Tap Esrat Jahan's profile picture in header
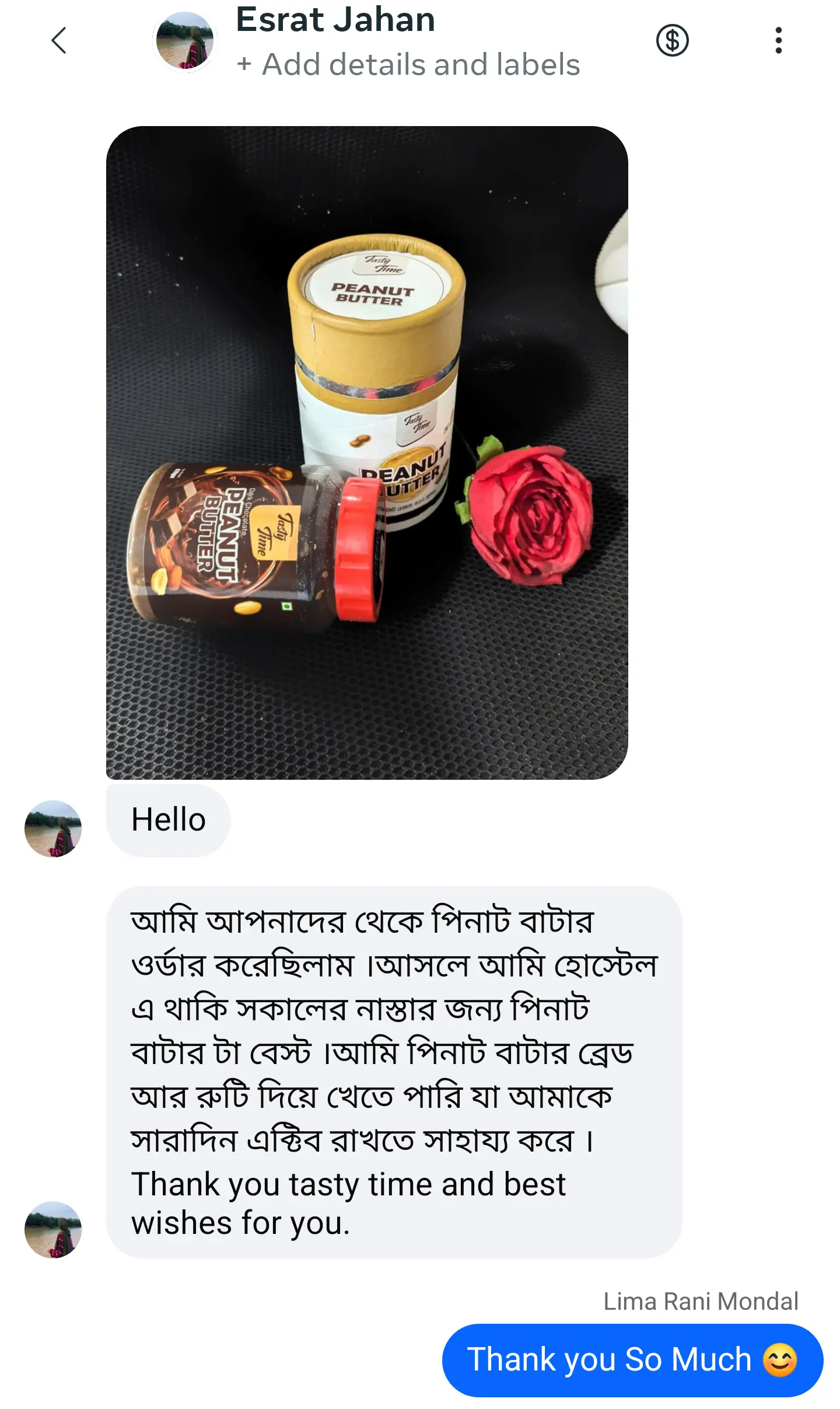 point(184,41)
